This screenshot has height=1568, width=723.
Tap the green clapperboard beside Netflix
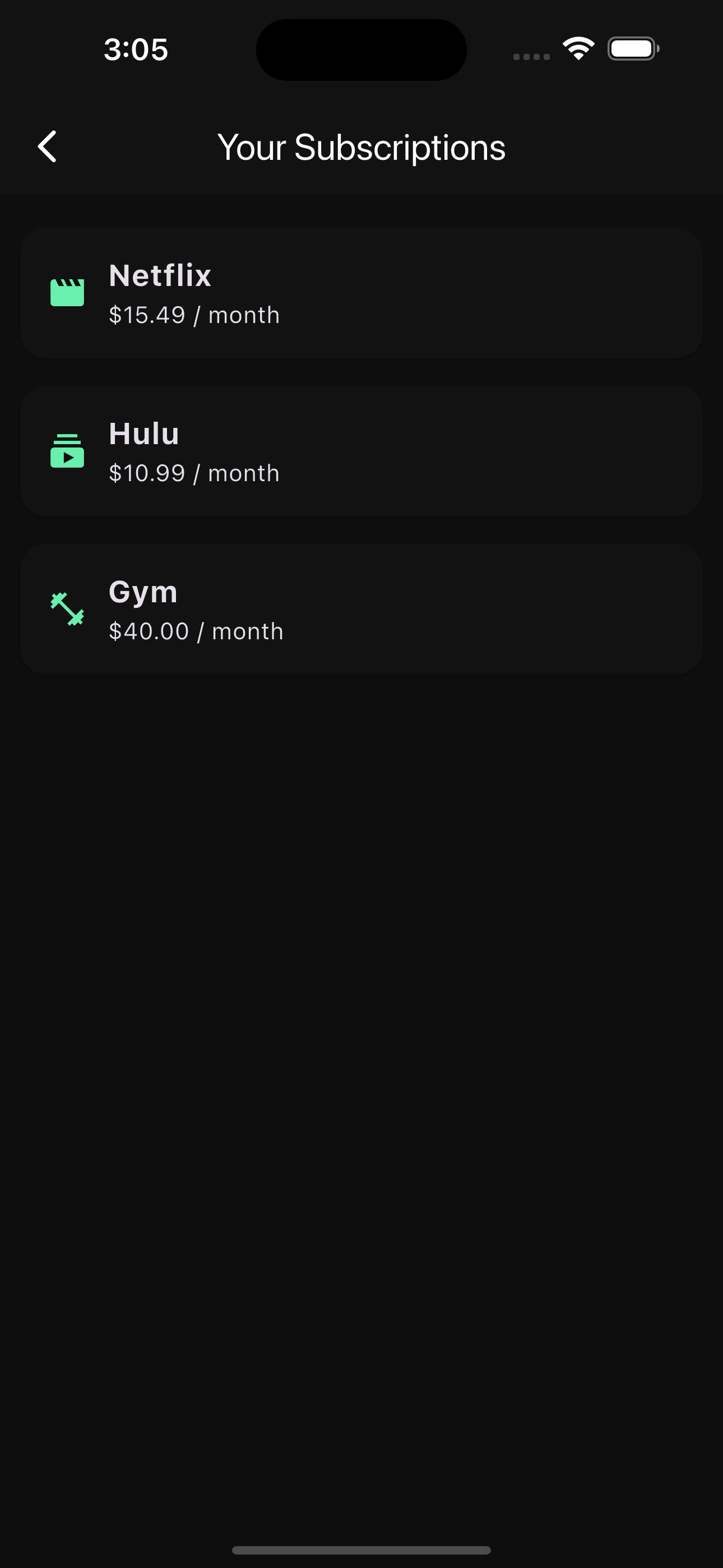pos(68,292)
